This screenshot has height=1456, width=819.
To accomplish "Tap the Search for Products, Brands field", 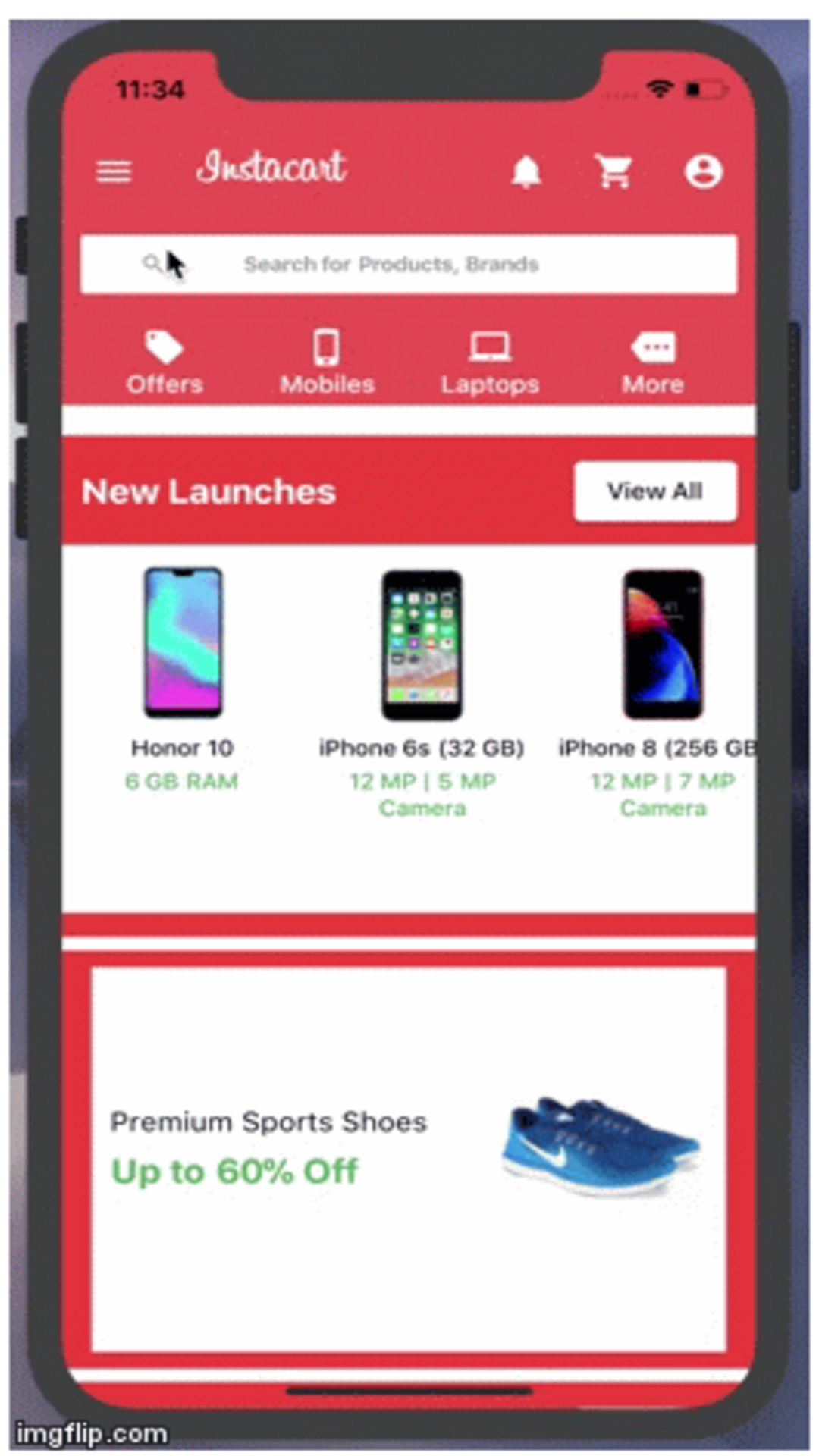I will (x=408, y=264).
